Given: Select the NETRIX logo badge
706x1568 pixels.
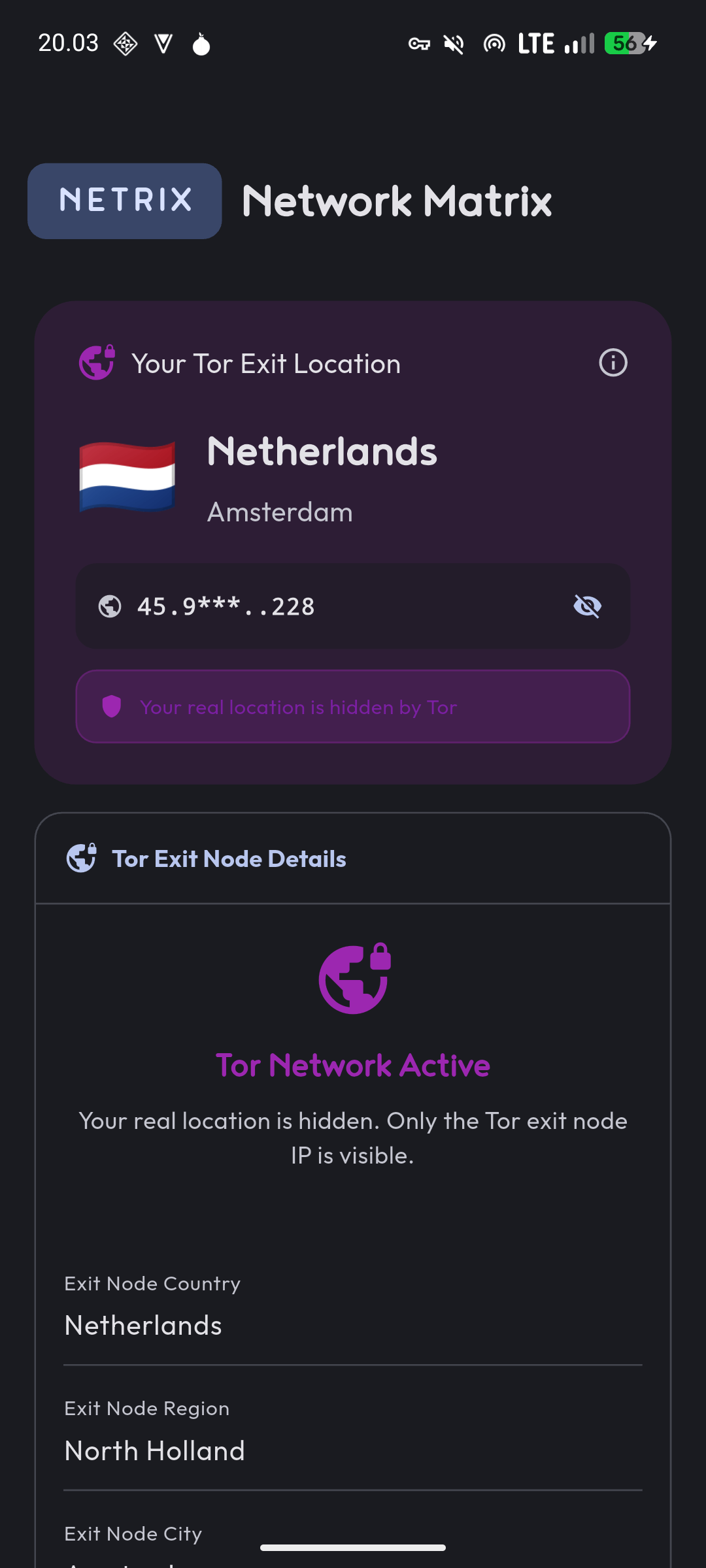Looking at the screenshot, I should pyautogui.click(x=124, y=200).
